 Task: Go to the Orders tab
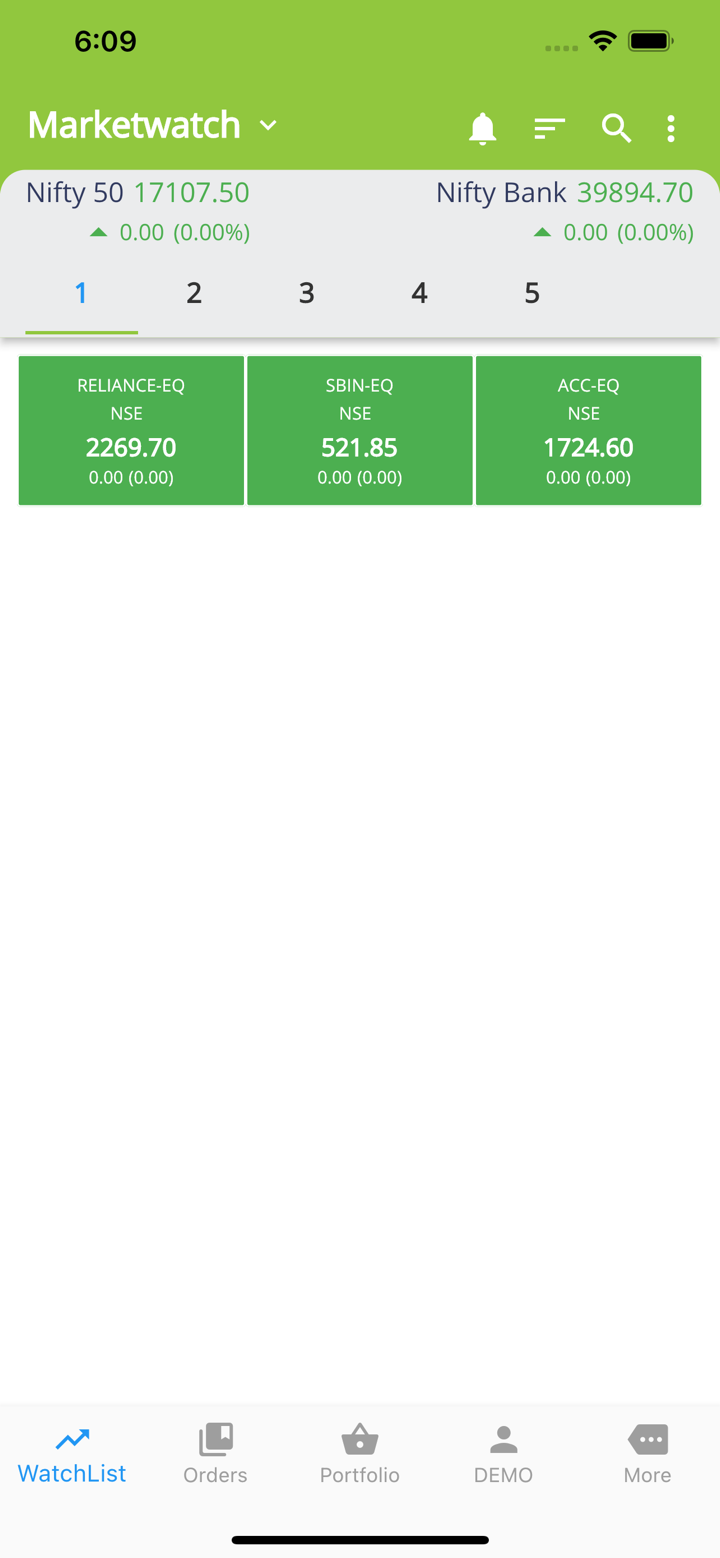pyautogui.click(x=215, y=1454)
